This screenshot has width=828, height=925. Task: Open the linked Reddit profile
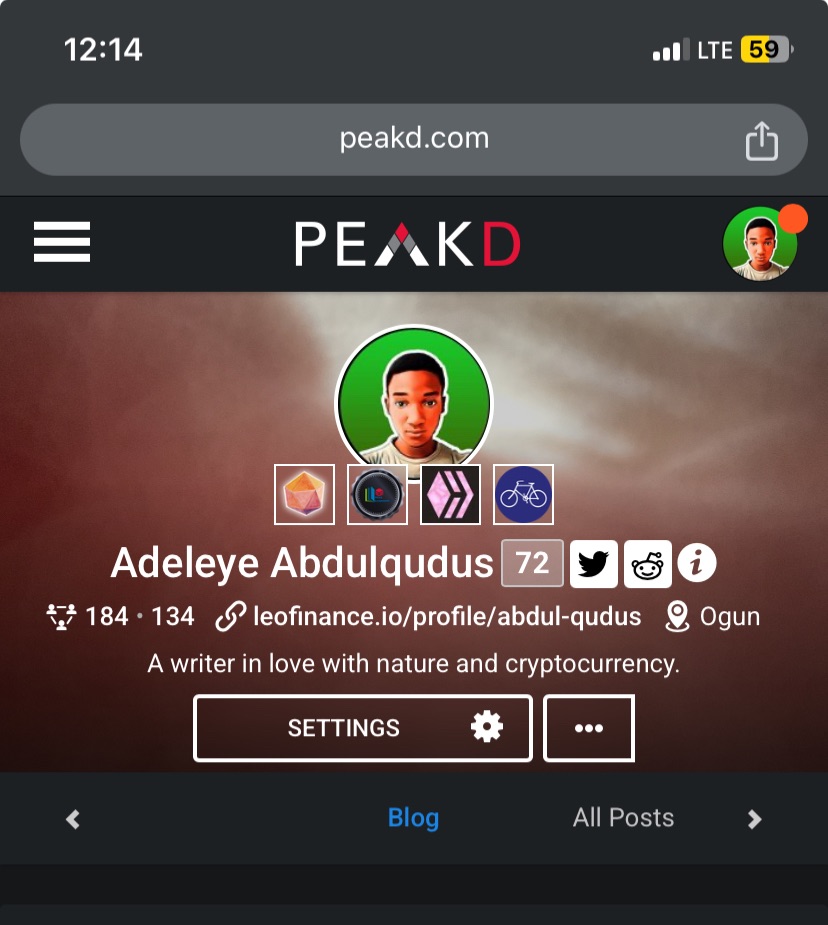point(648,564)
